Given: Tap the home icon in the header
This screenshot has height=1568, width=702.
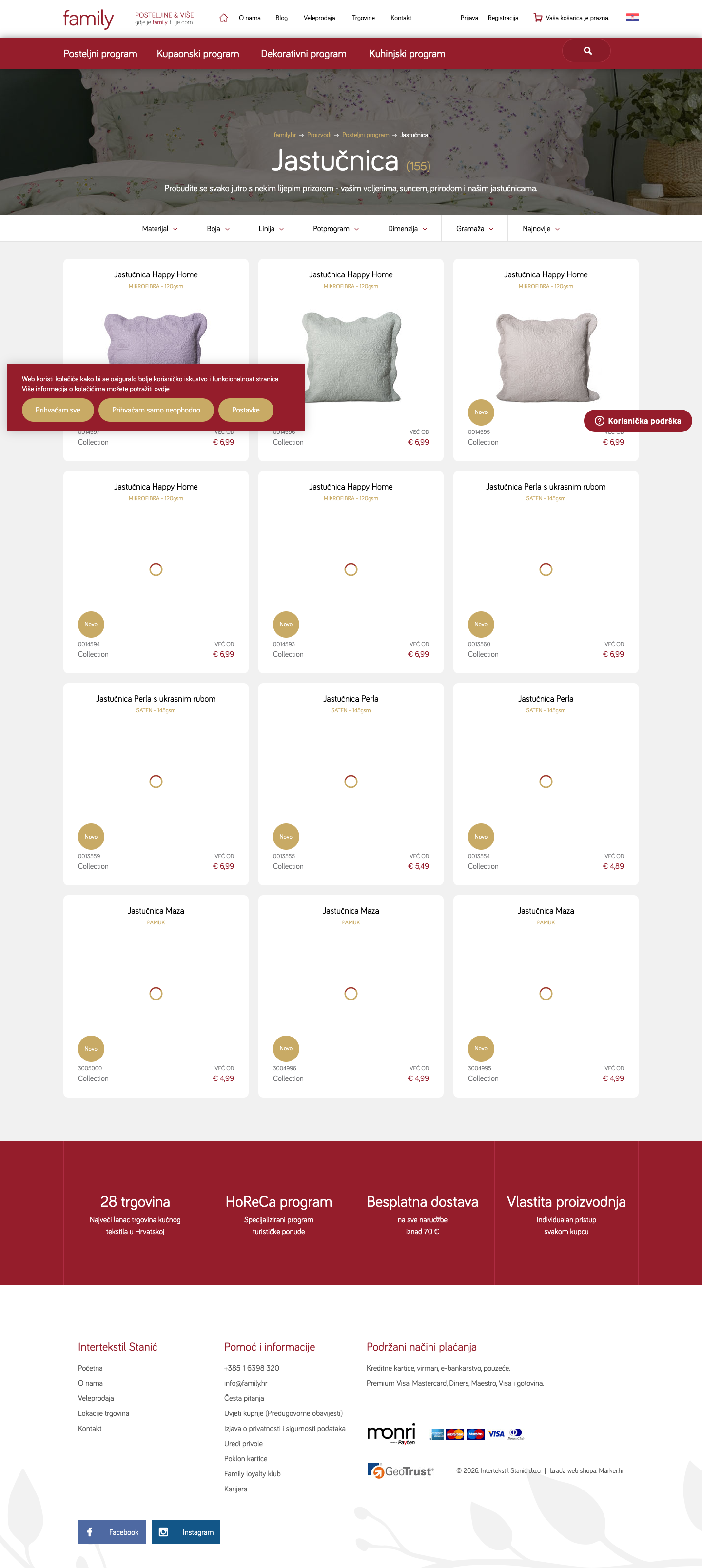Looking at the screenshot, I should [x=223, y=18].
